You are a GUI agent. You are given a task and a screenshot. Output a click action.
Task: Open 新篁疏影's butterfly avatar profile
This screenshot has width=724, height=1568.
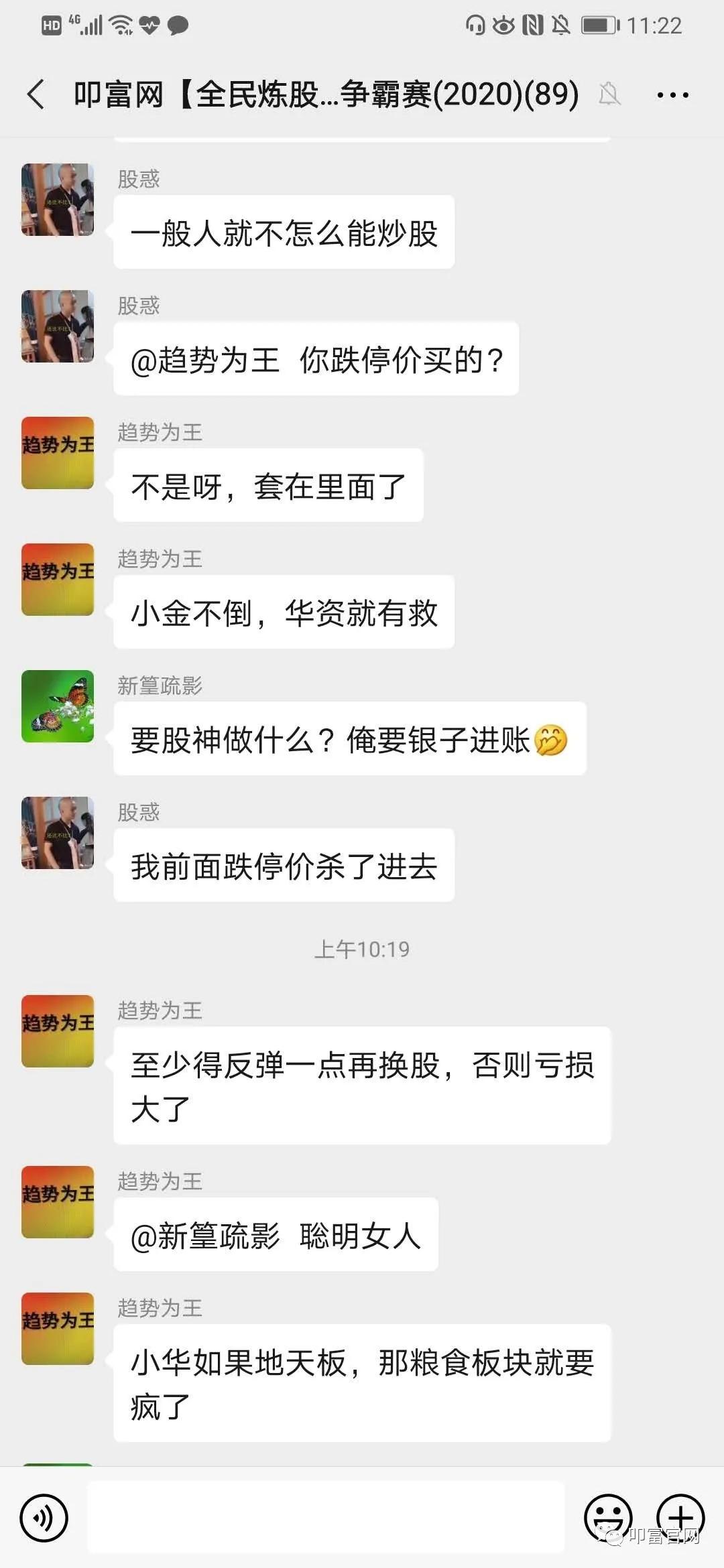click(x=58, y=706)
